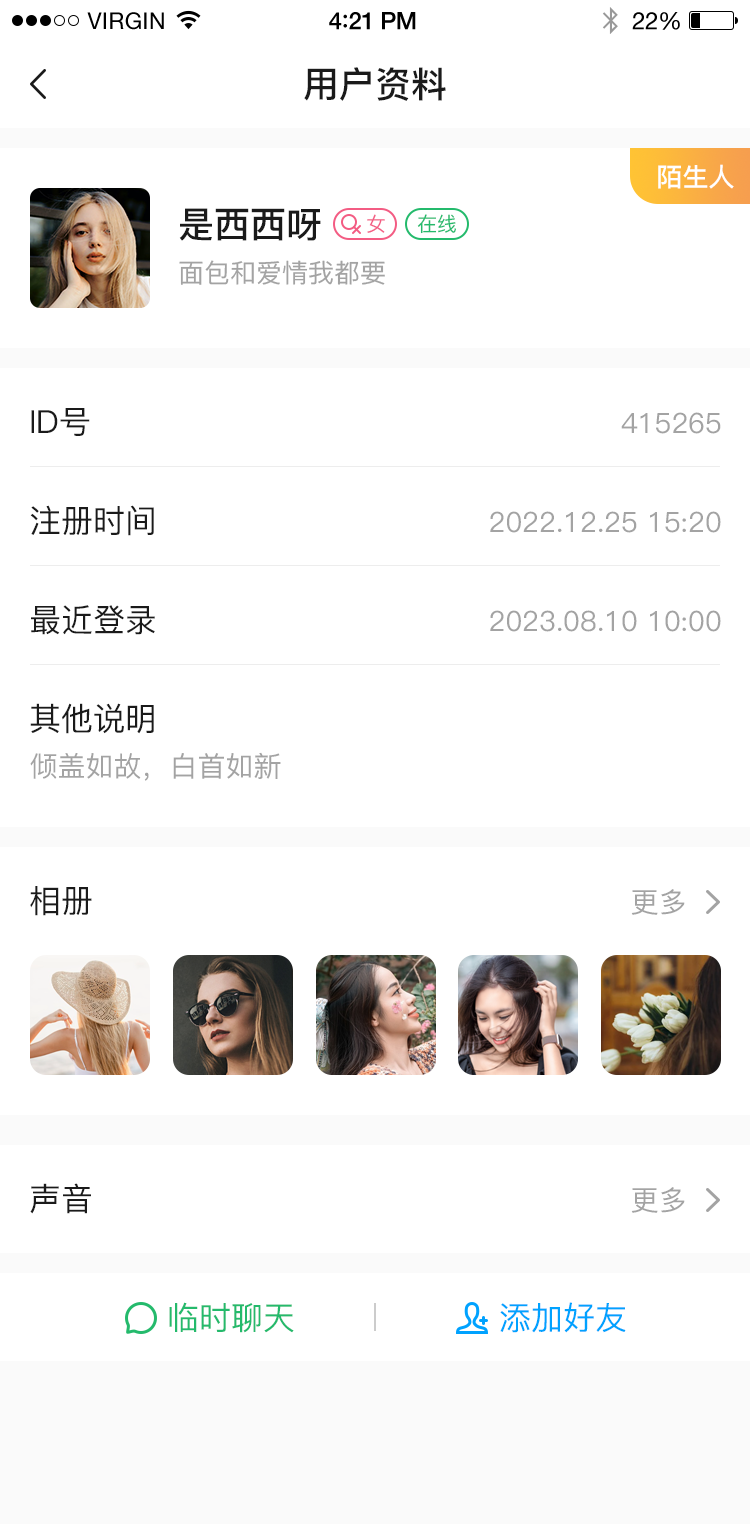Open the white tulips album photo

661,1015
